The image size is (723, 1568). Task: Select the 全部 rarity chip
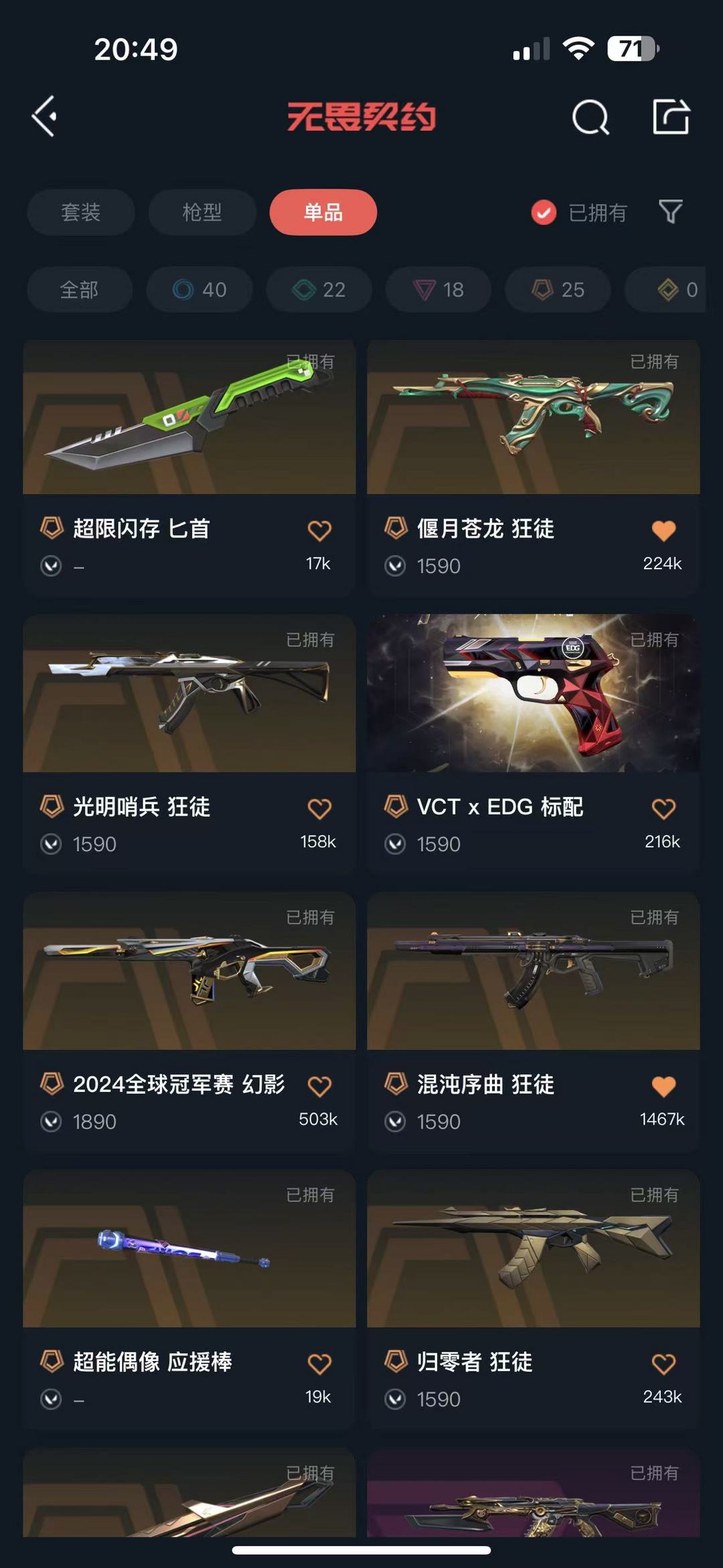click(80, 289)
